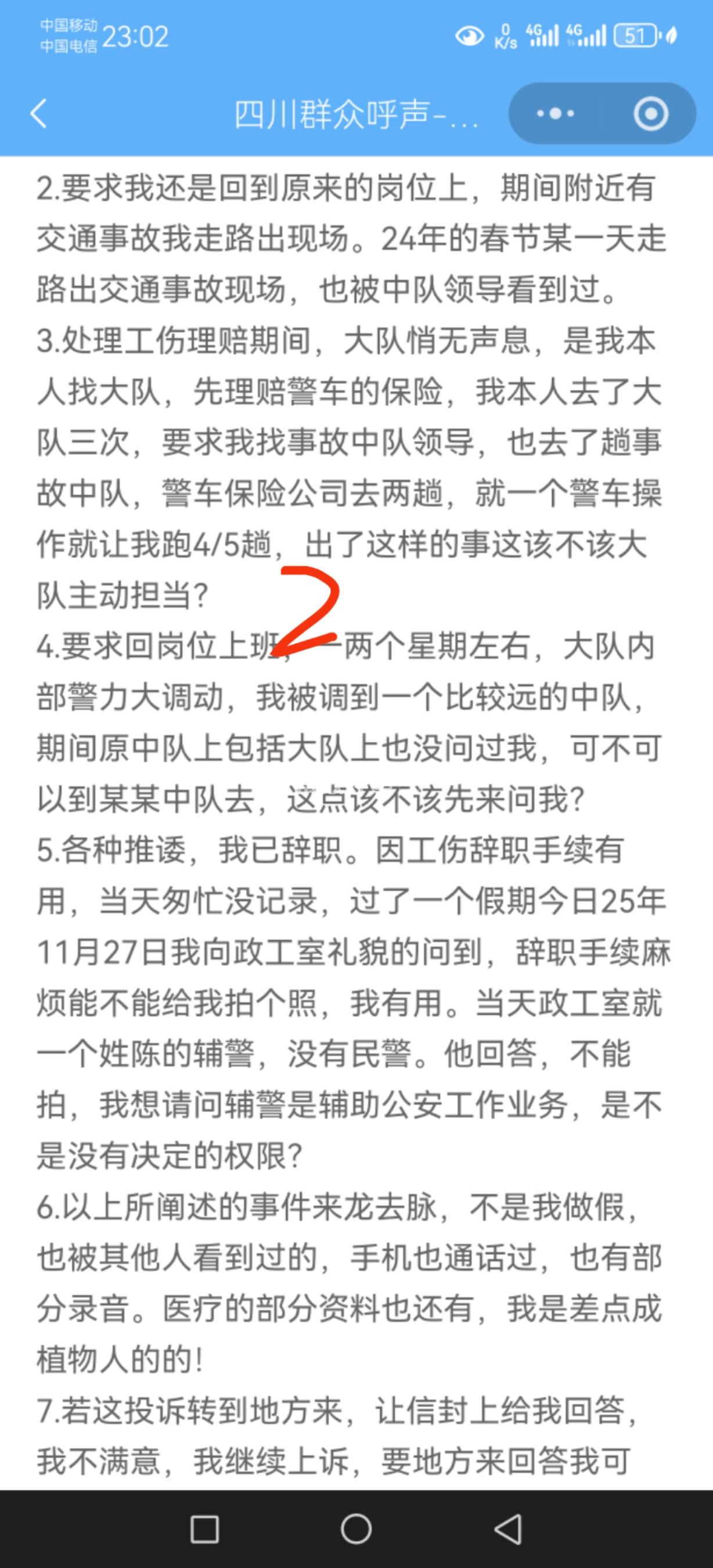Go to the home screen via the navigation bar
Viewport: 713px width, 1568px height.
(356, 1529)
